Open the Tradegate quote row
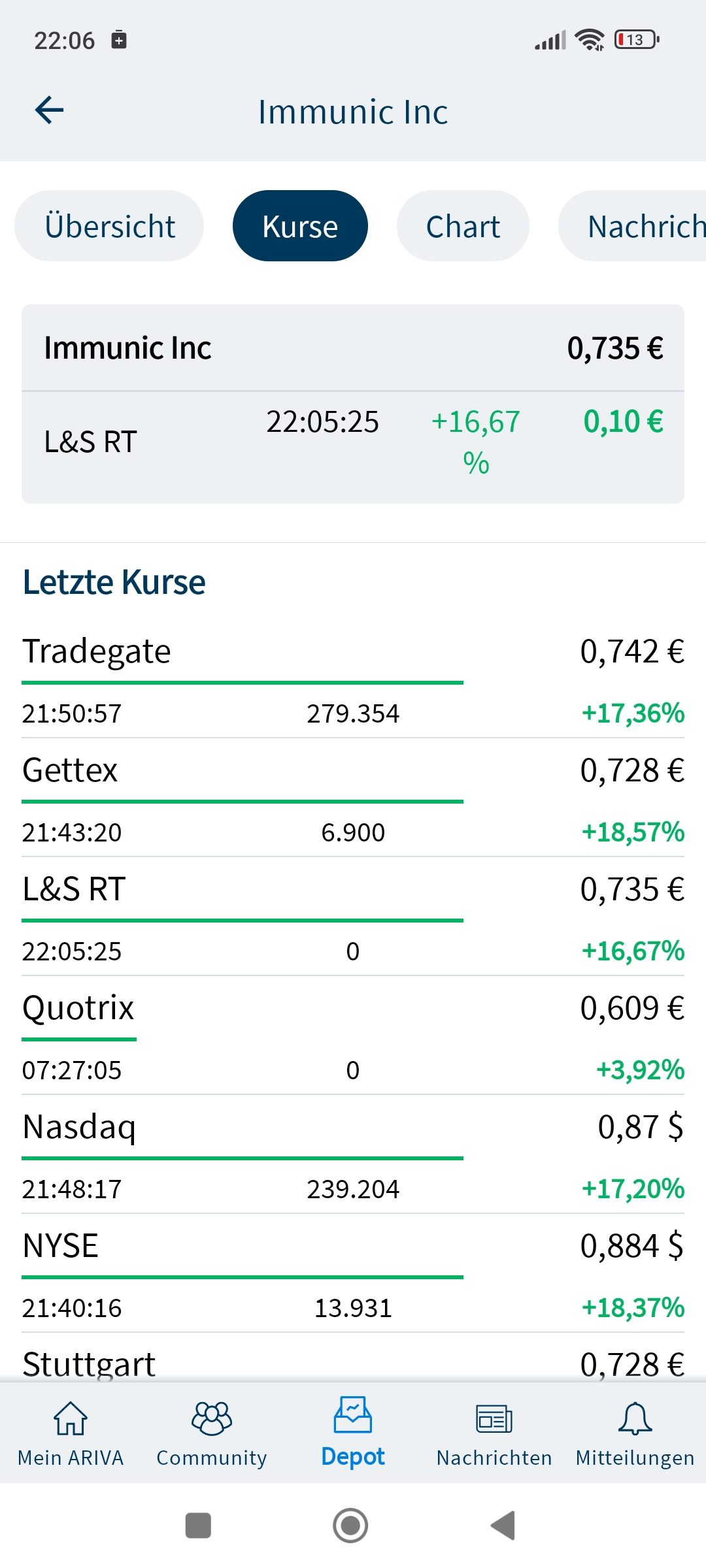706x1568 pixels. 353,679
